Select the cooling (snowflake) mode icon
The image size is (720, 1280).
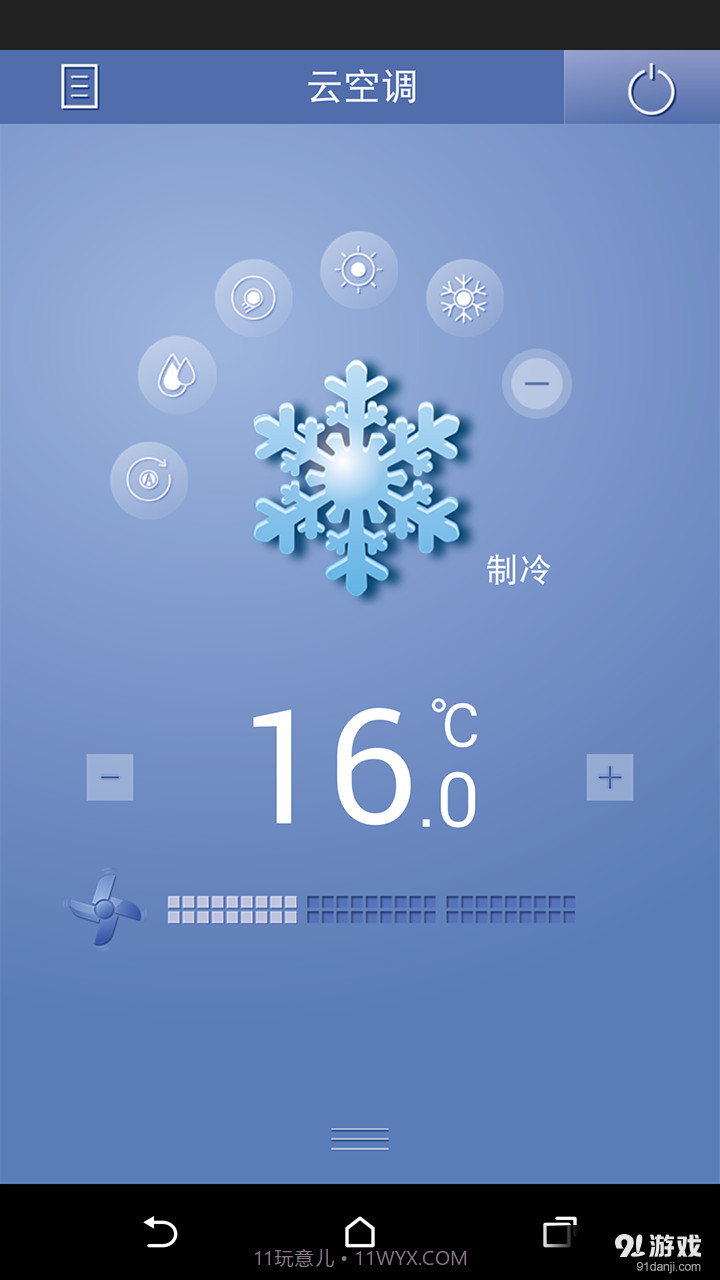(464, 296)
